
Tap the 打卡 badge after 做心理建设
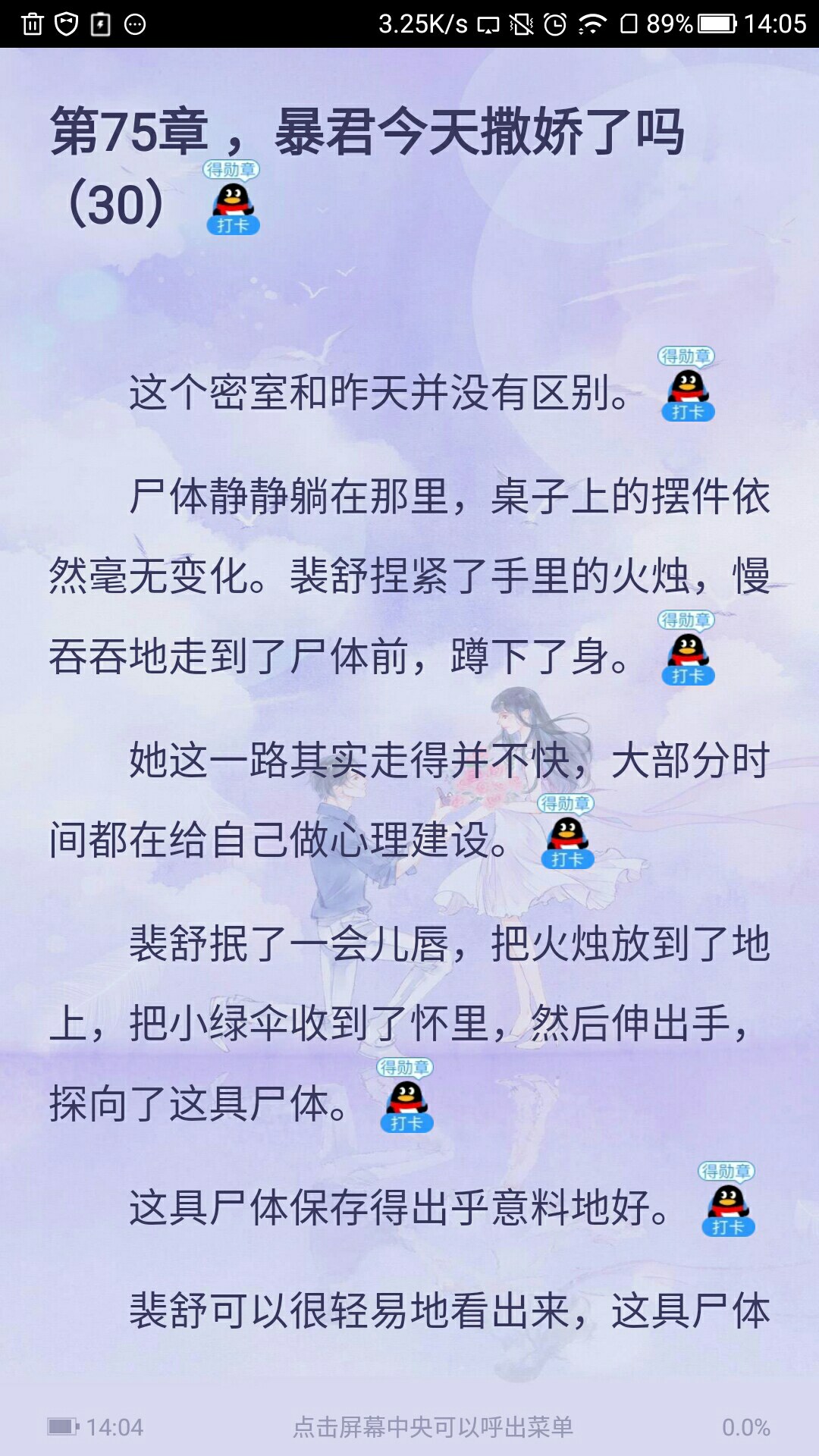point(566,832)
